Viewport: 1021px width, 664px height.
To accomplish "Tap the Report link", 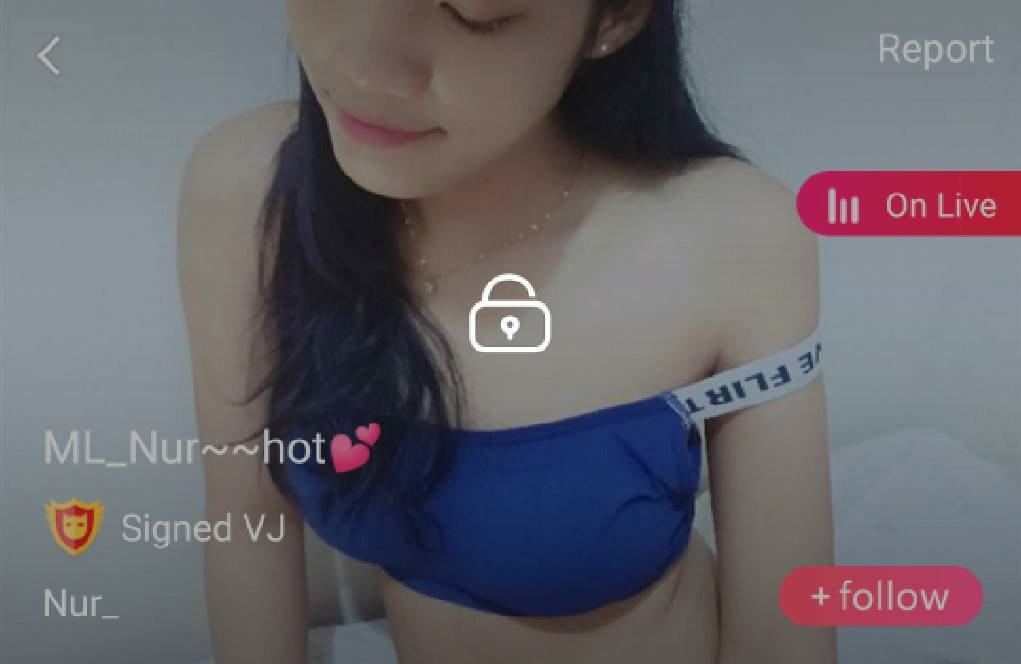I will coord(935,49).
